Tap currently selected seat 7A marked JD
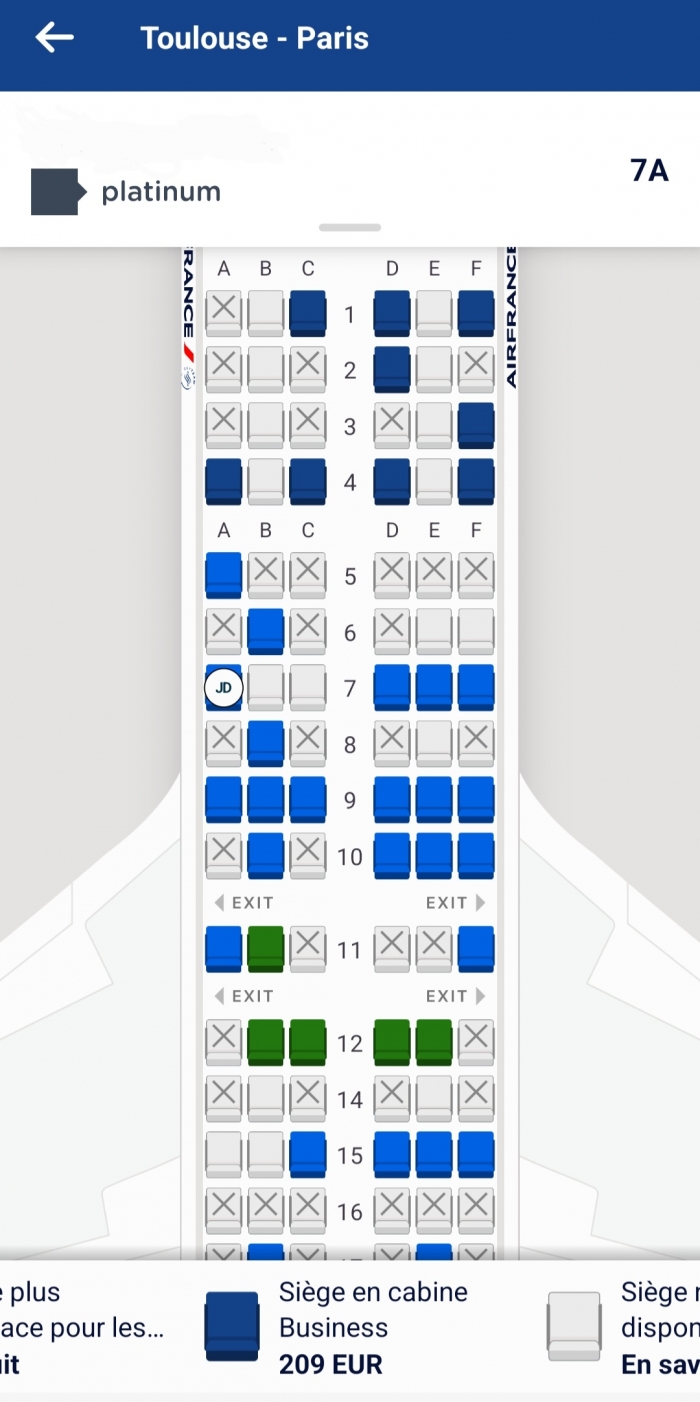Image resolution: width=700 pixels, height=1402 pixels. pyautogui.click(x=224, y=687)
